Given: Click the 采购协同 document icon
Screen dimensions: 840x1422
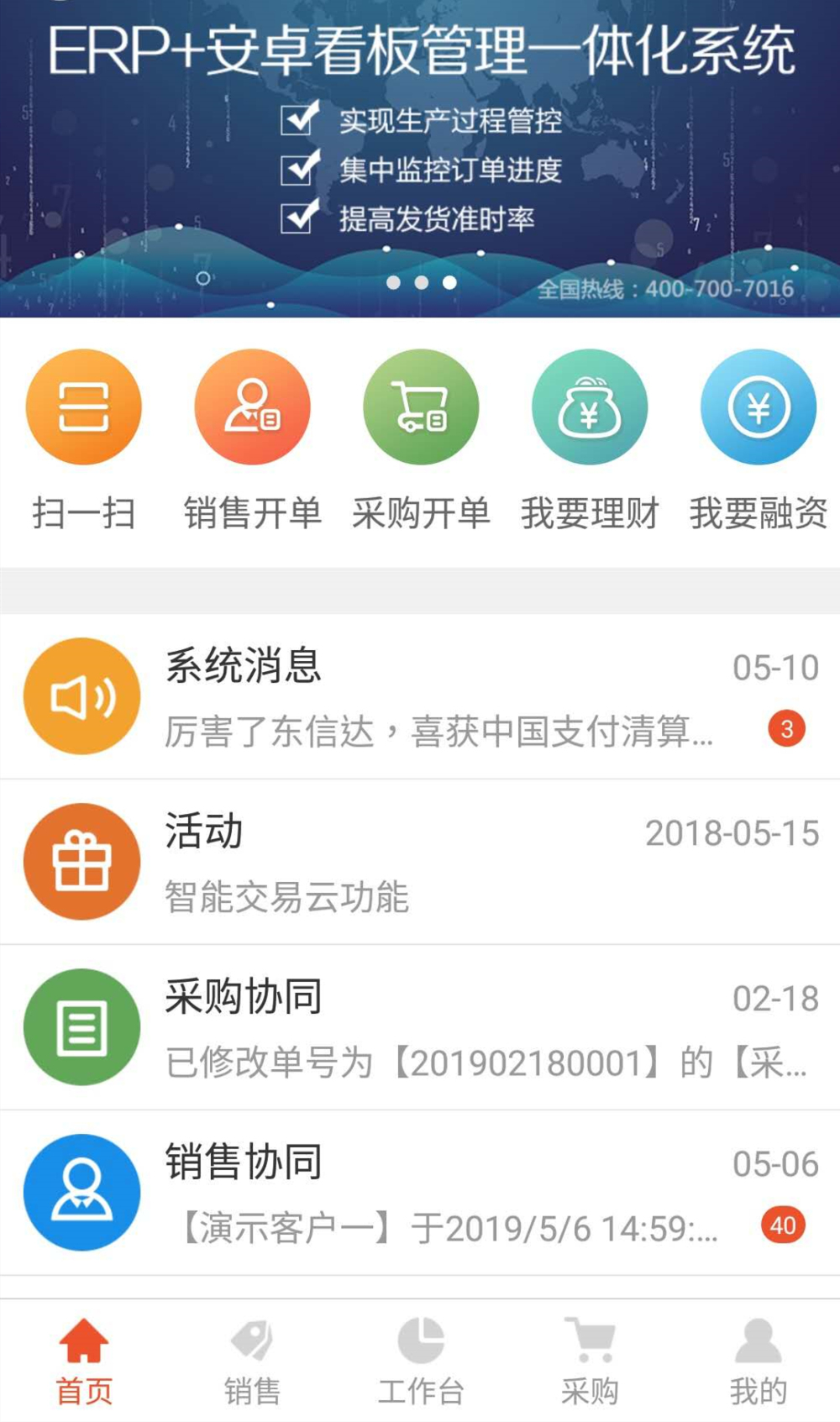Looking at the screenshot, I should tap(81, 1028).
